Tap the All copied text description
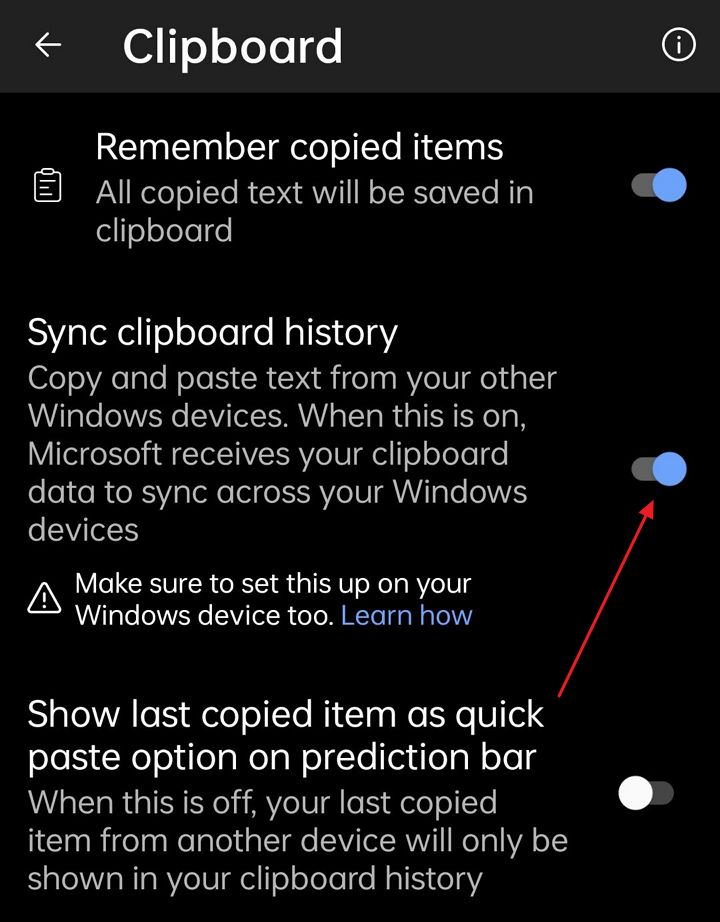This screenshot has height=922, width=720. [x=313, y=192]
